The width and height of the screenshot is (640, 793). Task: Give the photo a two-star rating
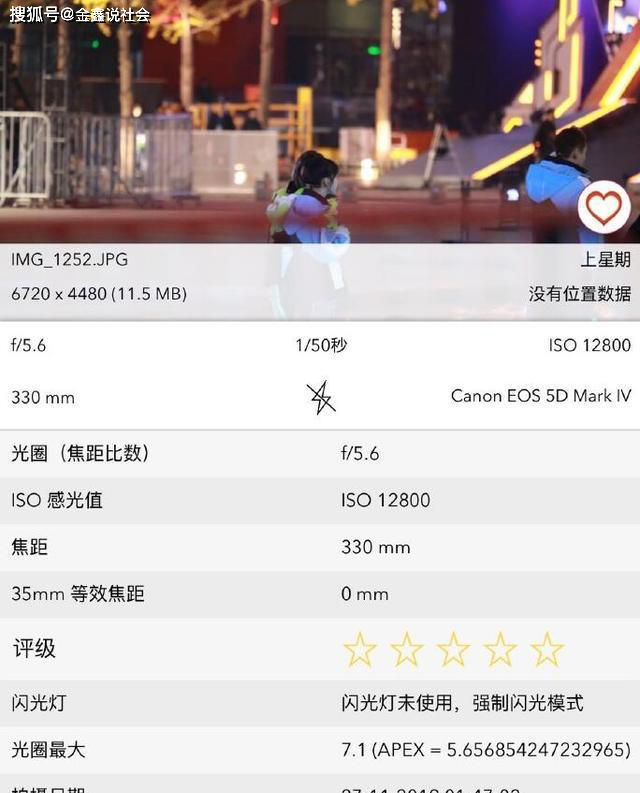point(406,649)
